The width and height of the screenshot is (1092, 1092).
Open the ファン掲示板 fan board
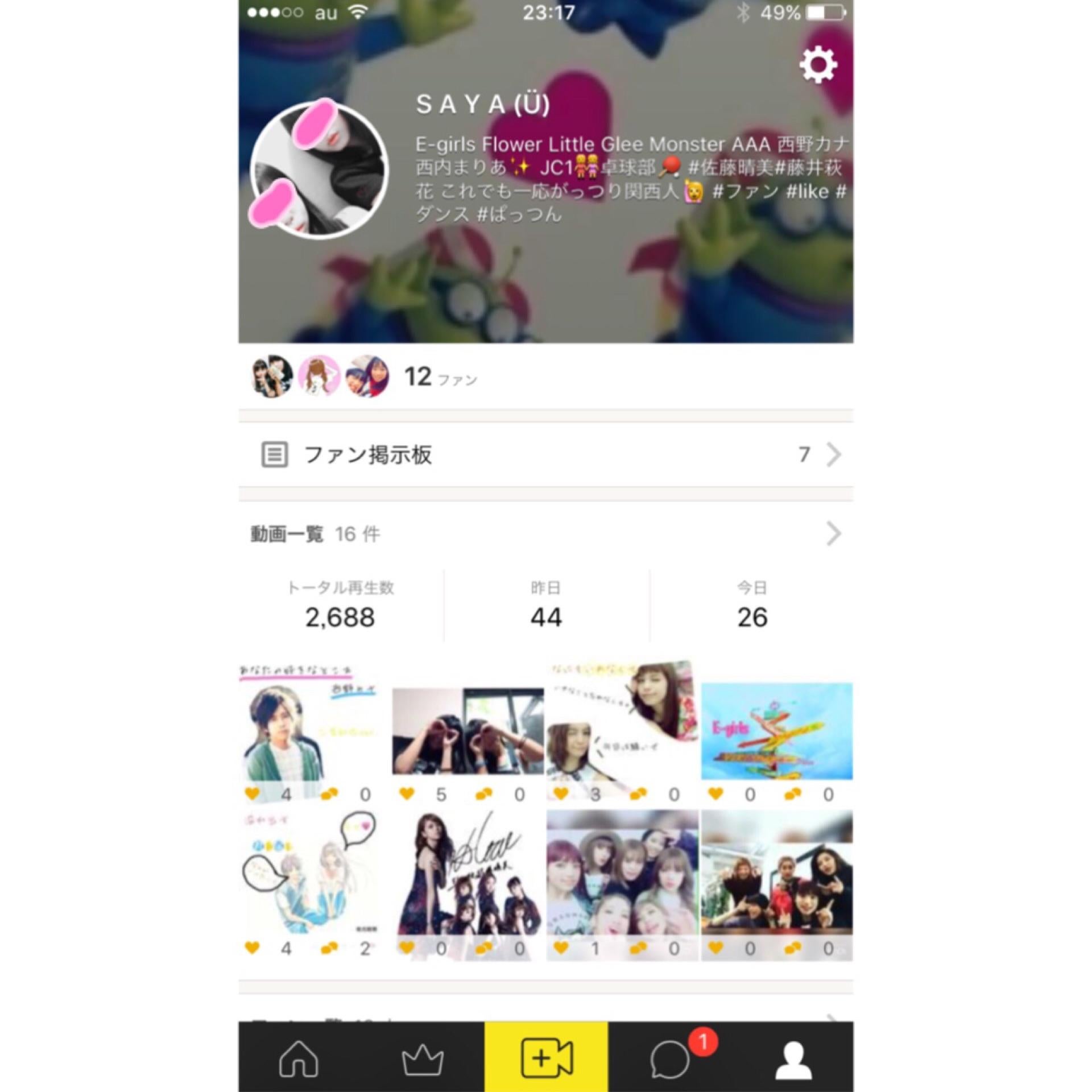tap(545, 454)
